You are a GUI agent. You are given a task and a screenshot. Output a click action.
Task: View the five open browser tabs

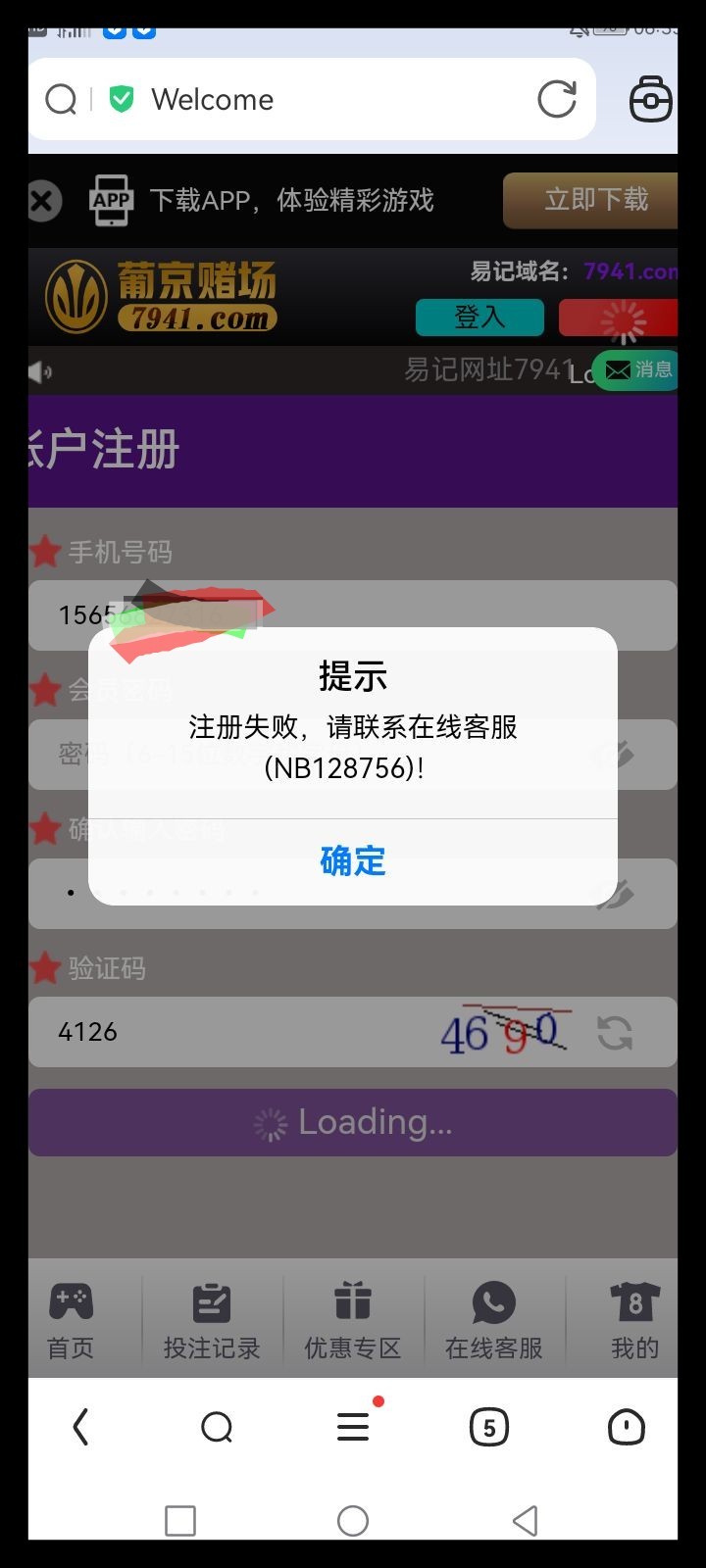tap(489, 1427)
